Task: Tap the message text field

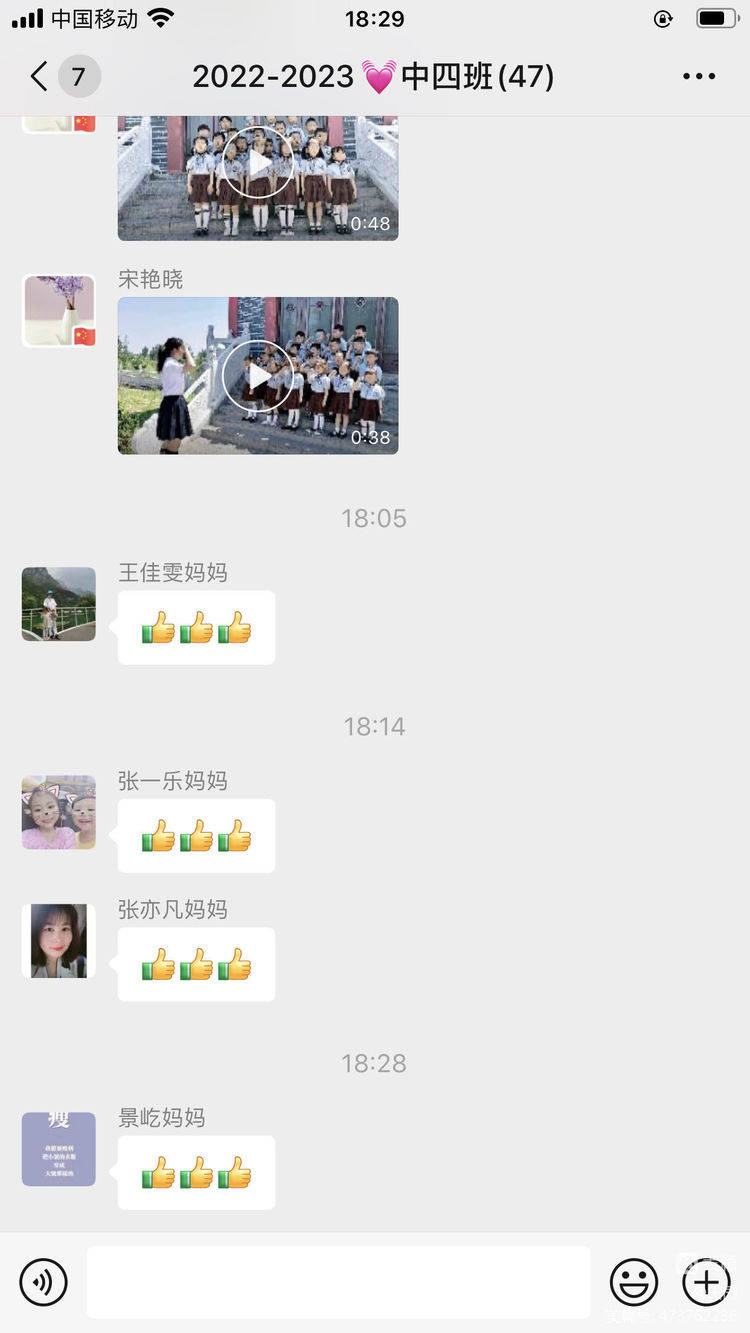Action: [x=338, y=1282]
